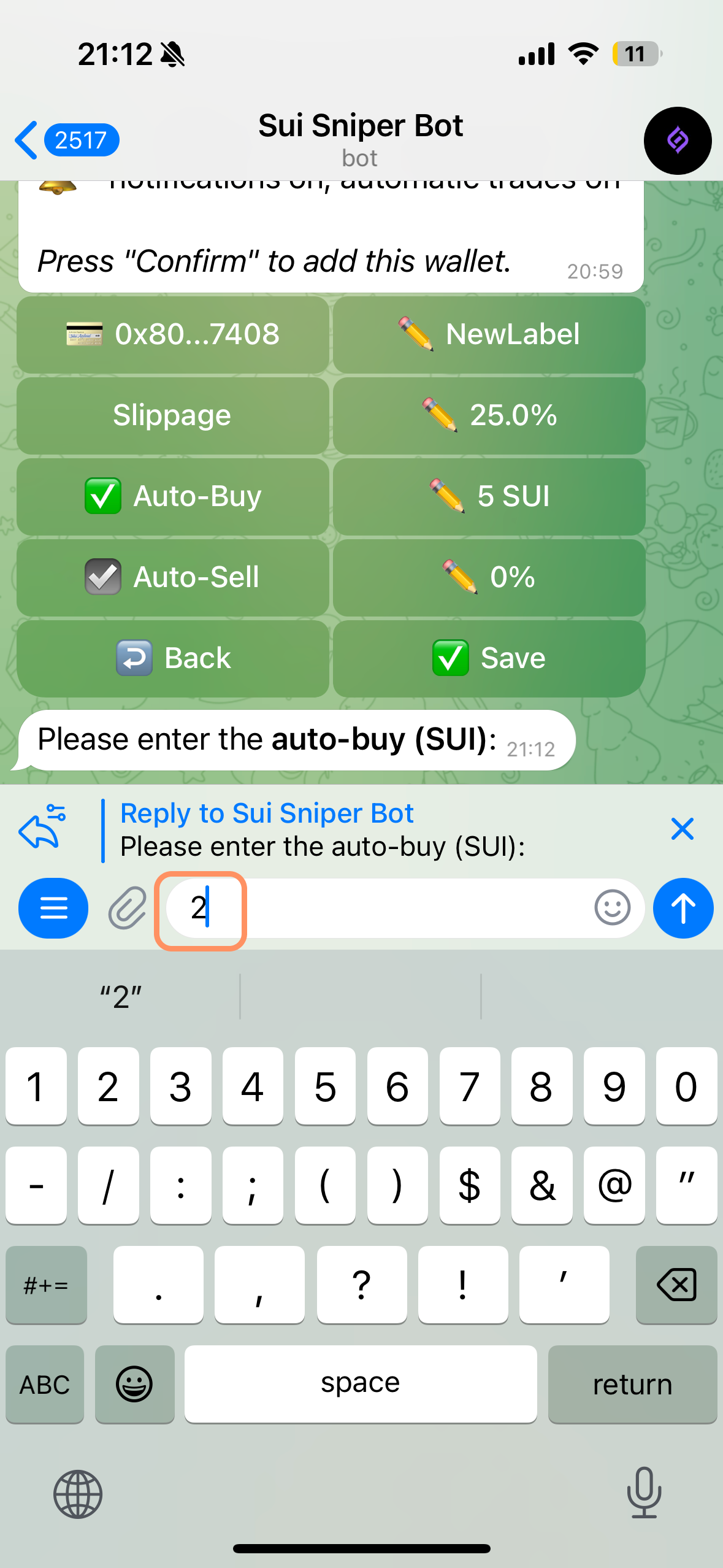Tap the Slippage button
Image resolution: width=723 pixels, height=1568 pixels.
click(173, 415)
